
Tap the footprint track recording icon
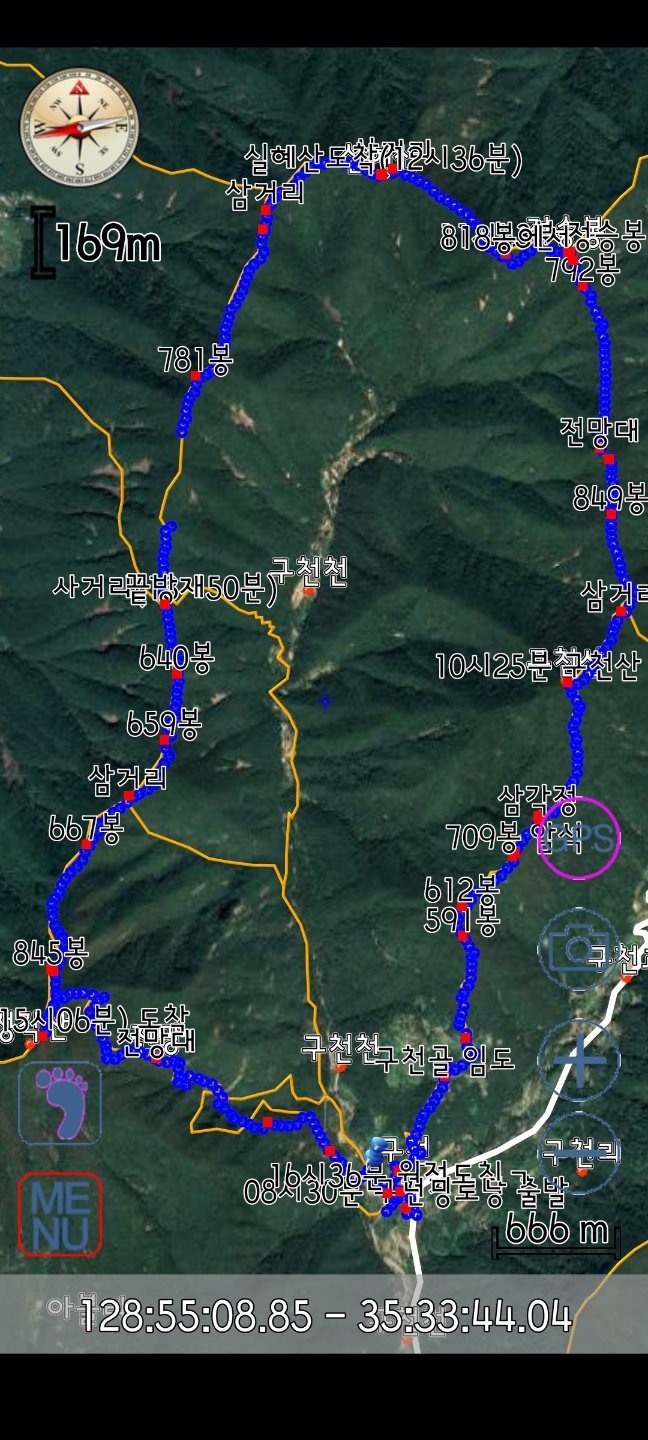pyautogui.click(x=60, y=1103)
